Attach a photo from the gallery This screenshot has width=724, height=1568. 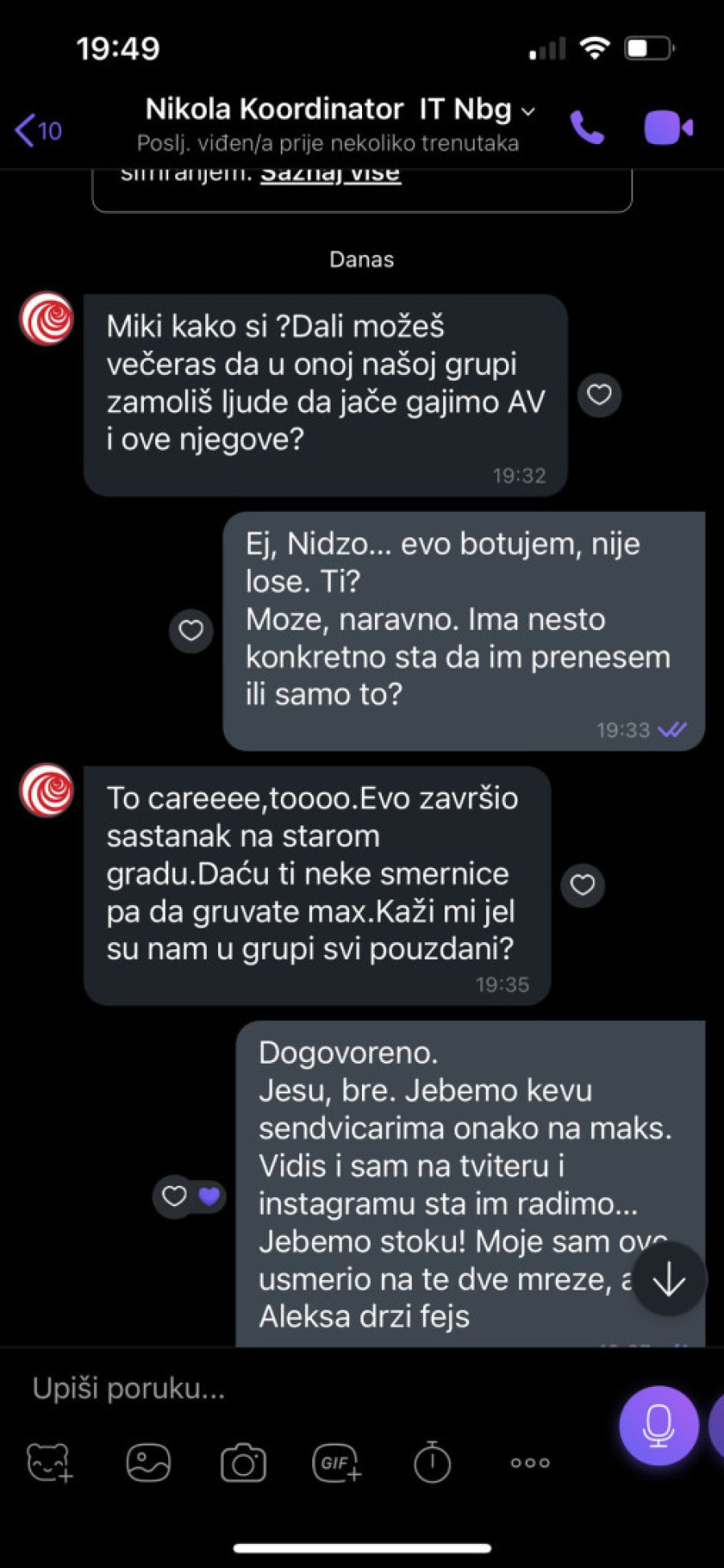coord(148,1463)
